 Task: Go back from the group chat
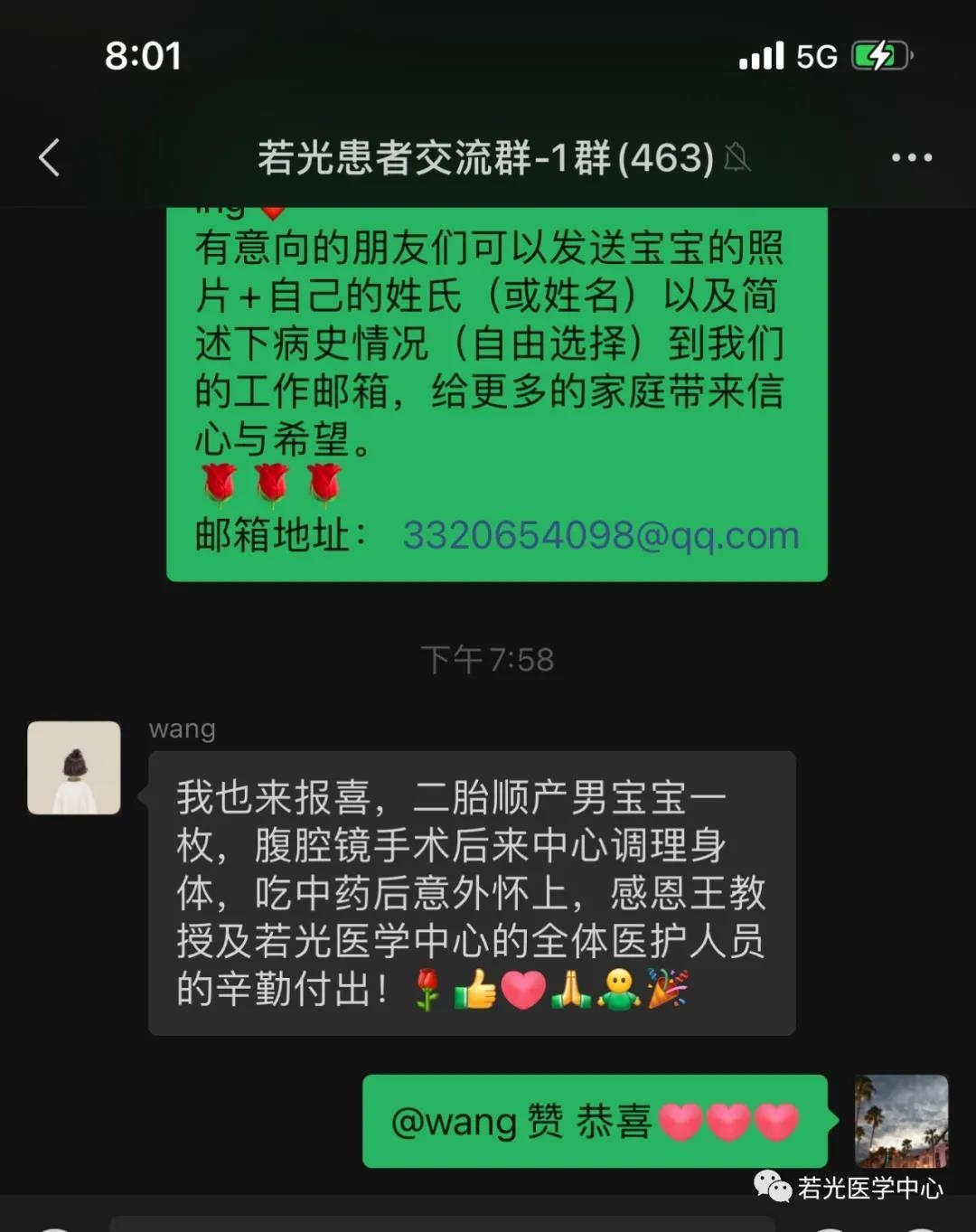[50, 157]
